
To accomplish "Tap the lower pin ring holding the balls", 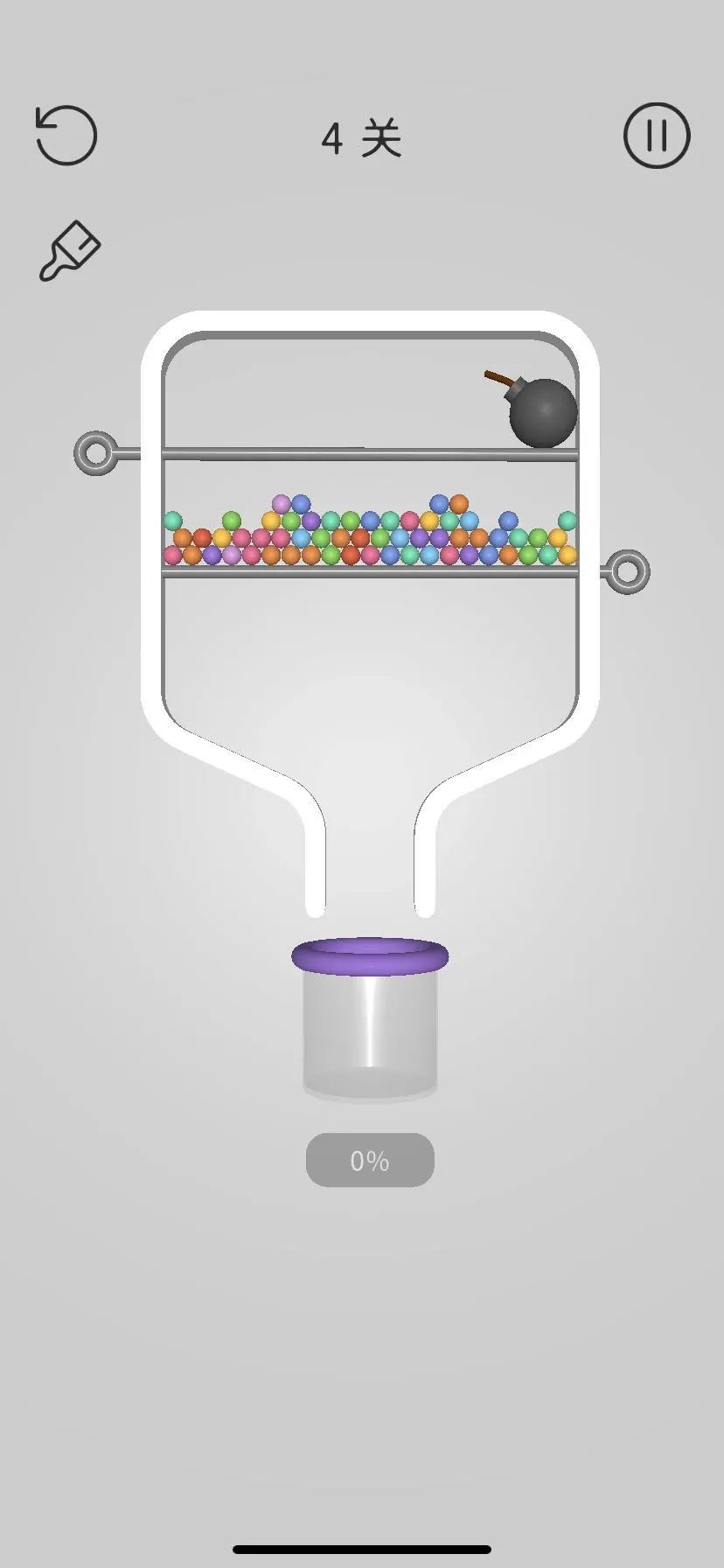I will [627, 572].
